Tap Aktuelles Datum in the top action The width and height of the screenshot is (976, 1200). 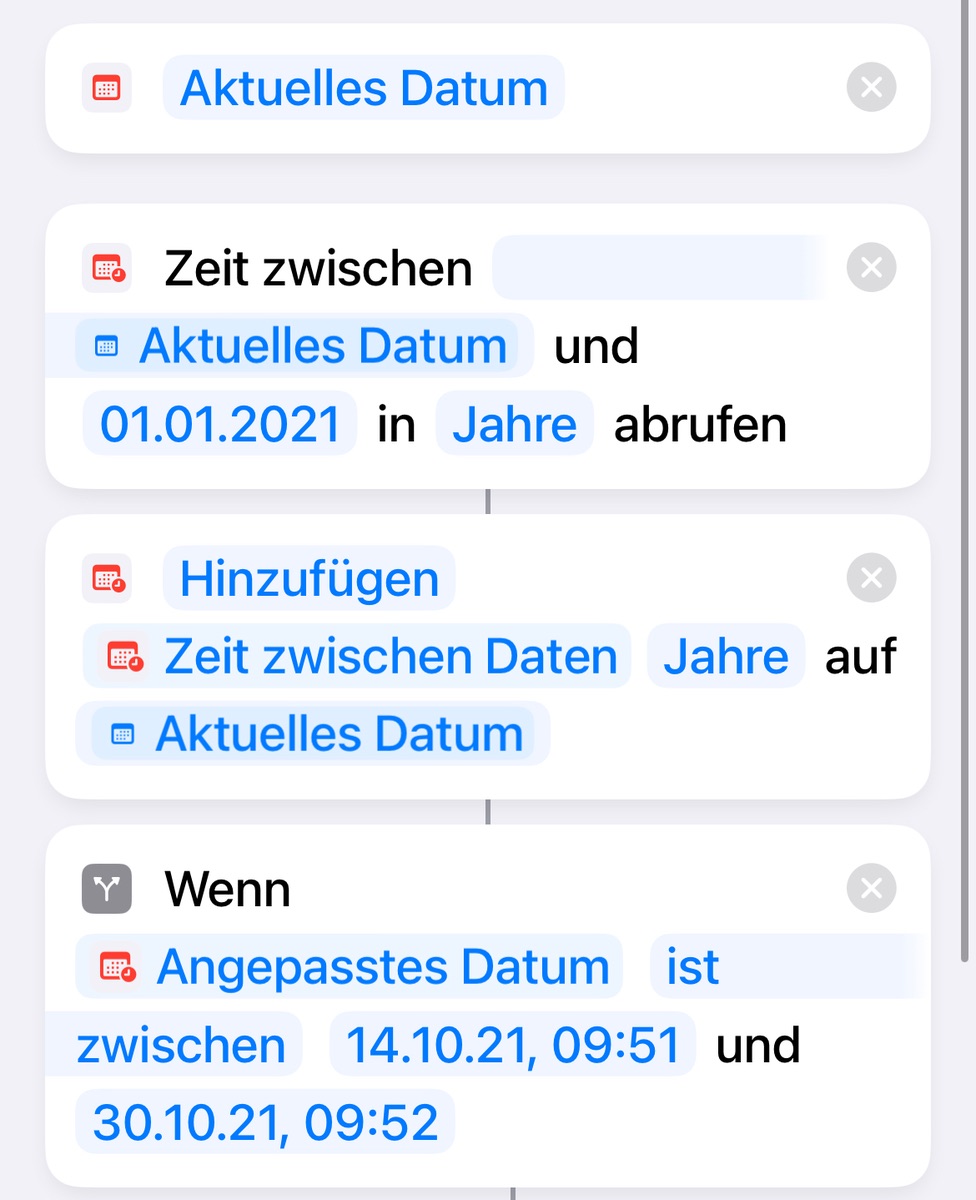[x=363, y=88]
